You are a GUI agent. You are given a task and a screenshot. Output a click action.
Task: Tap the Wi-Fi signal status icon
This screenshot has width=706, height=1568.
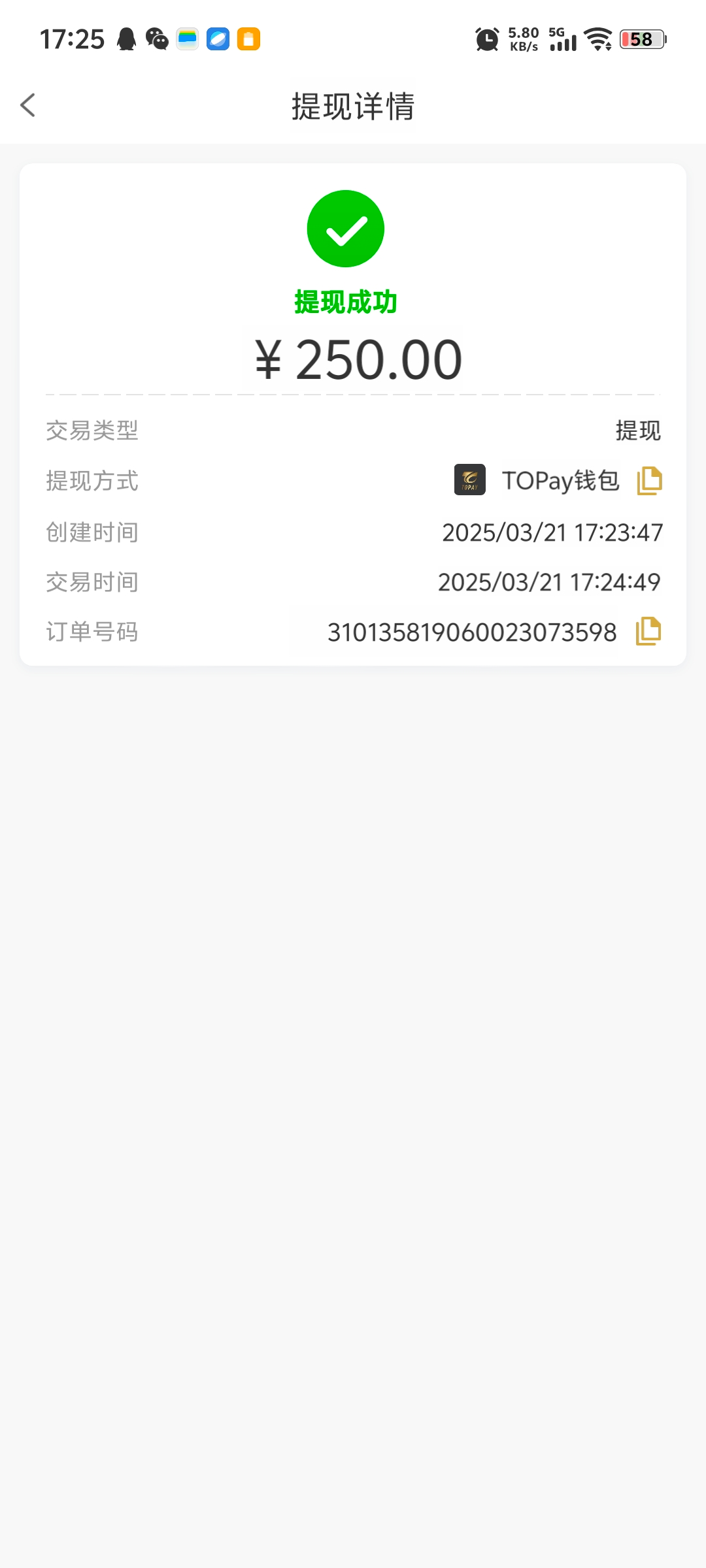[x=599, y=39]
